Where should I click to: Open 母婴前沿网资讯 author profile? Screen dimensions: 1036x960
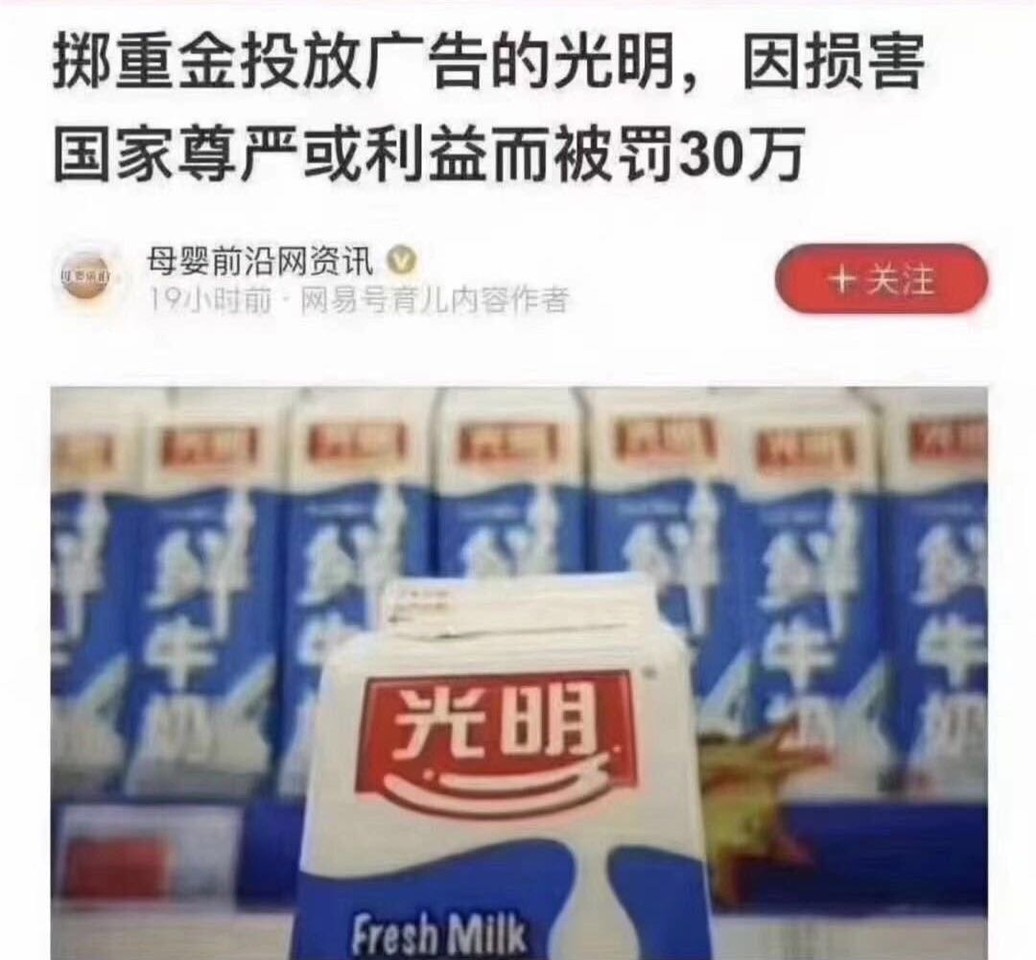pyautogui.click(x=260, y=262)
